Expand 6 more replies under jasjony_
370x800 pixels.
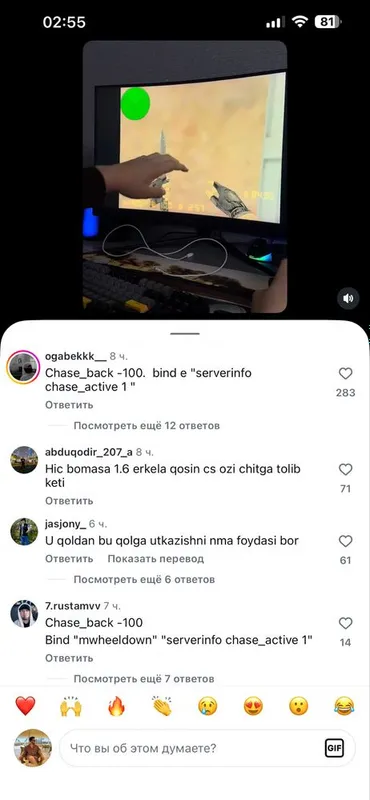click(144, 580)
